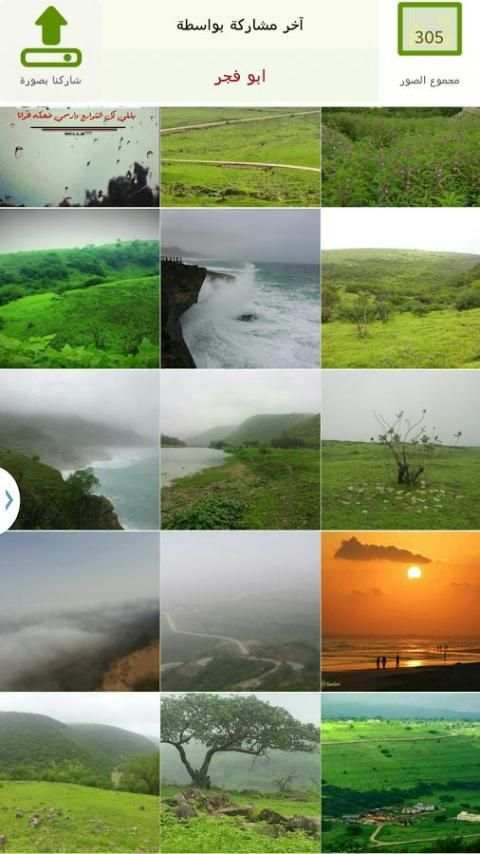View the lone bare tree on meadow photo
This screenshot has width=480, height=854.
(401, 450)
